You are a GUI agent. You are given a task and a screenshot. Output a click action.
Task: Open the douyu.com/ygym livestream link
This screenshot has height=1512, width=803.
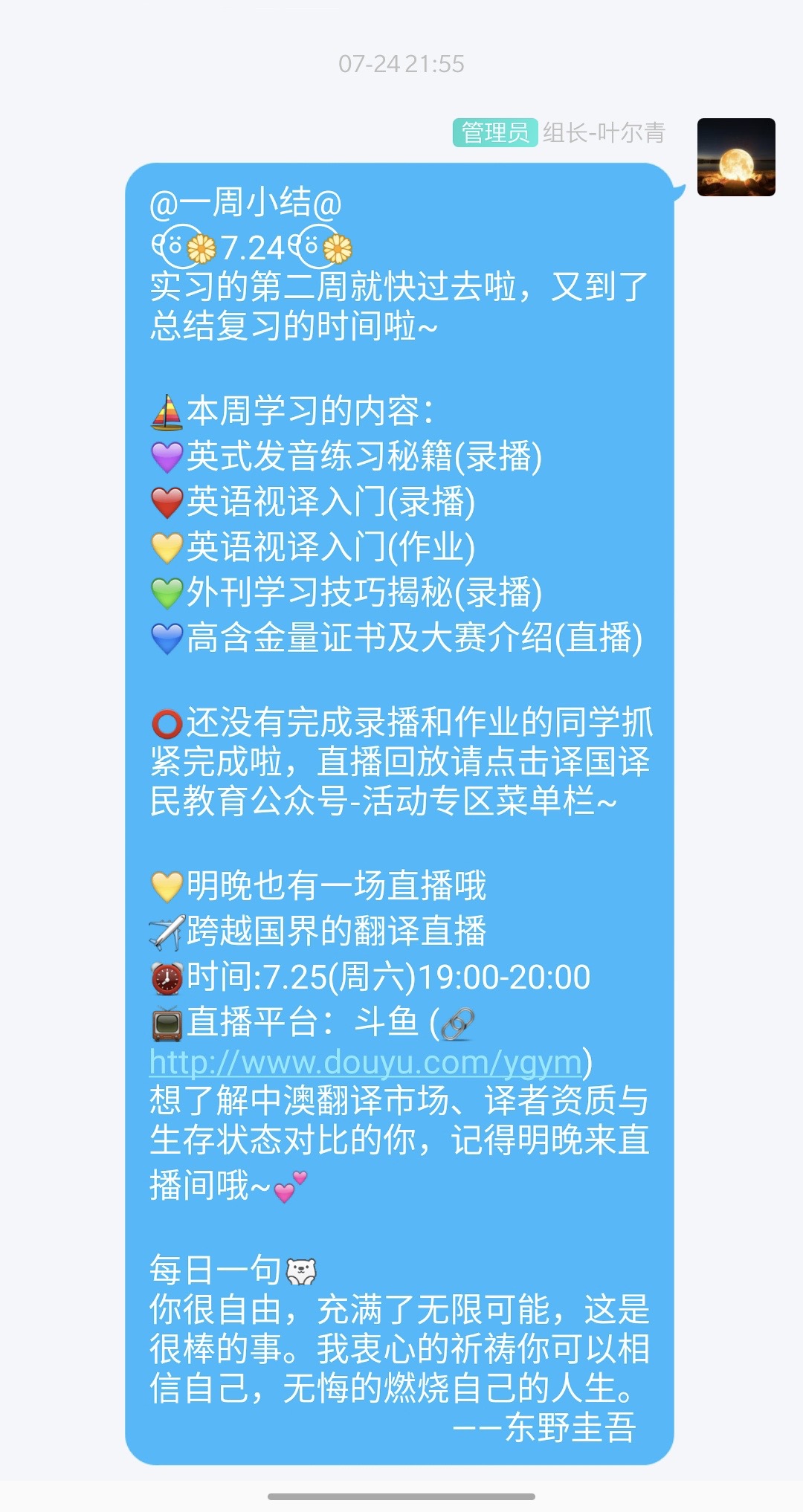click(365, 1063)
